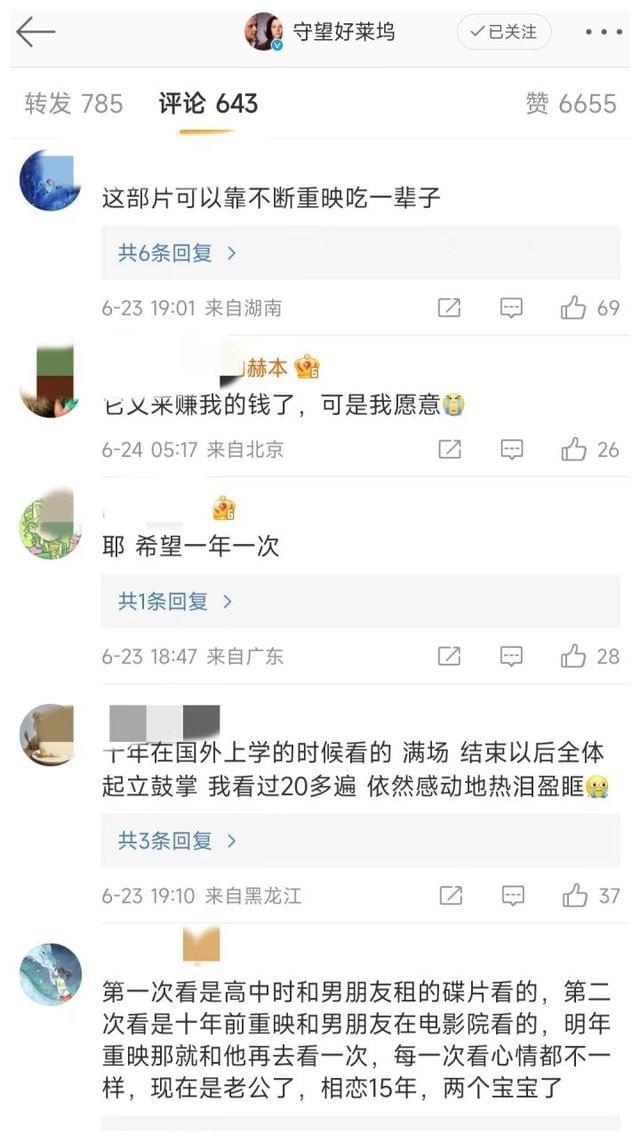This screenshot has width=640, height=1141.
Task: Reply to the comment from 湖南
Action: (512, 308)
